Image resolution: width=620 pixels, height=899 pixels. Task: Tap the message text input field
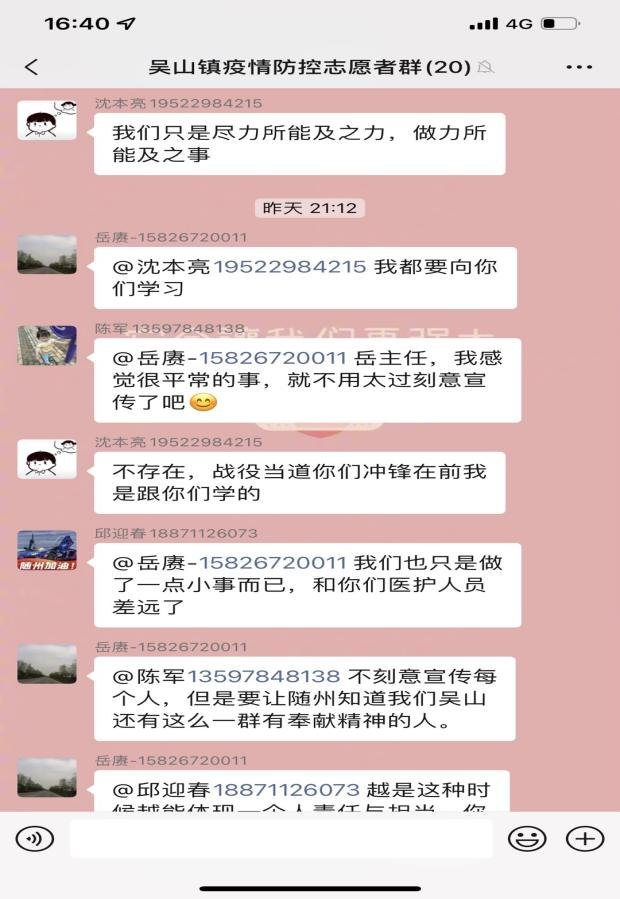pos(281,838)
